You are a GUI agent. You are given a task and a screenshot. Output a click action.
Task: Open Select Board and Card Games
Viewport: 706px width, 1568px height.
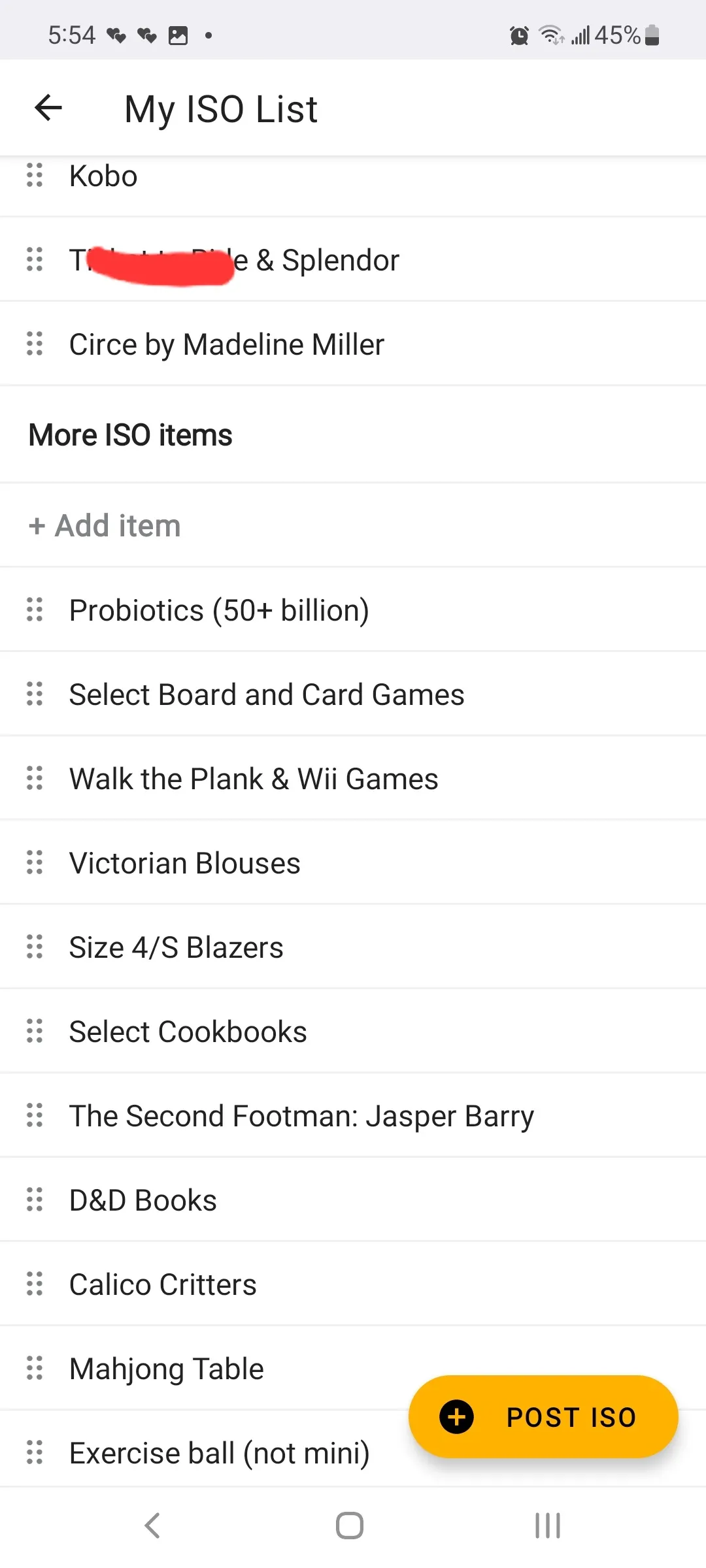pos(266,694)
